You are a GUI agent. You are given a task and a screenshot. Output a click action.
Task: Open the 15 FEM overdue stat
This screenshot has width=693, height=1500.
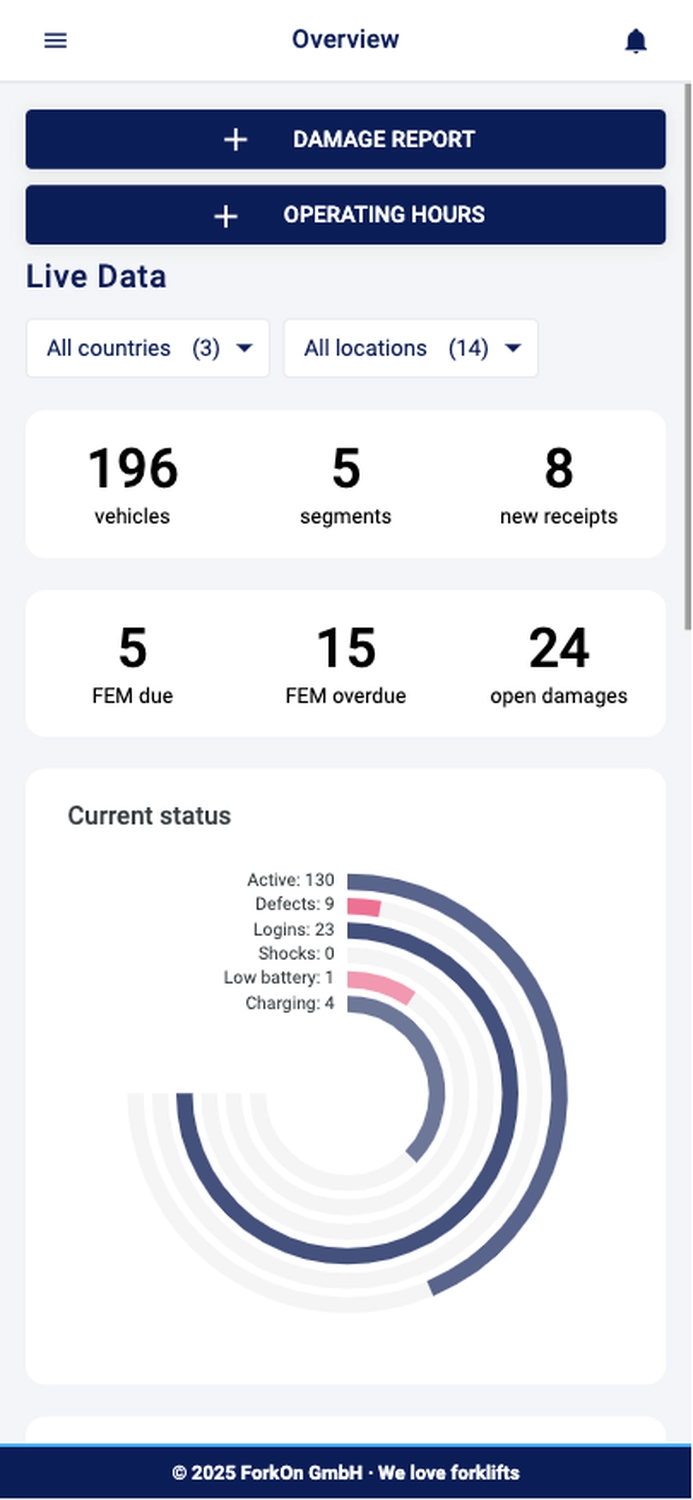346,664
